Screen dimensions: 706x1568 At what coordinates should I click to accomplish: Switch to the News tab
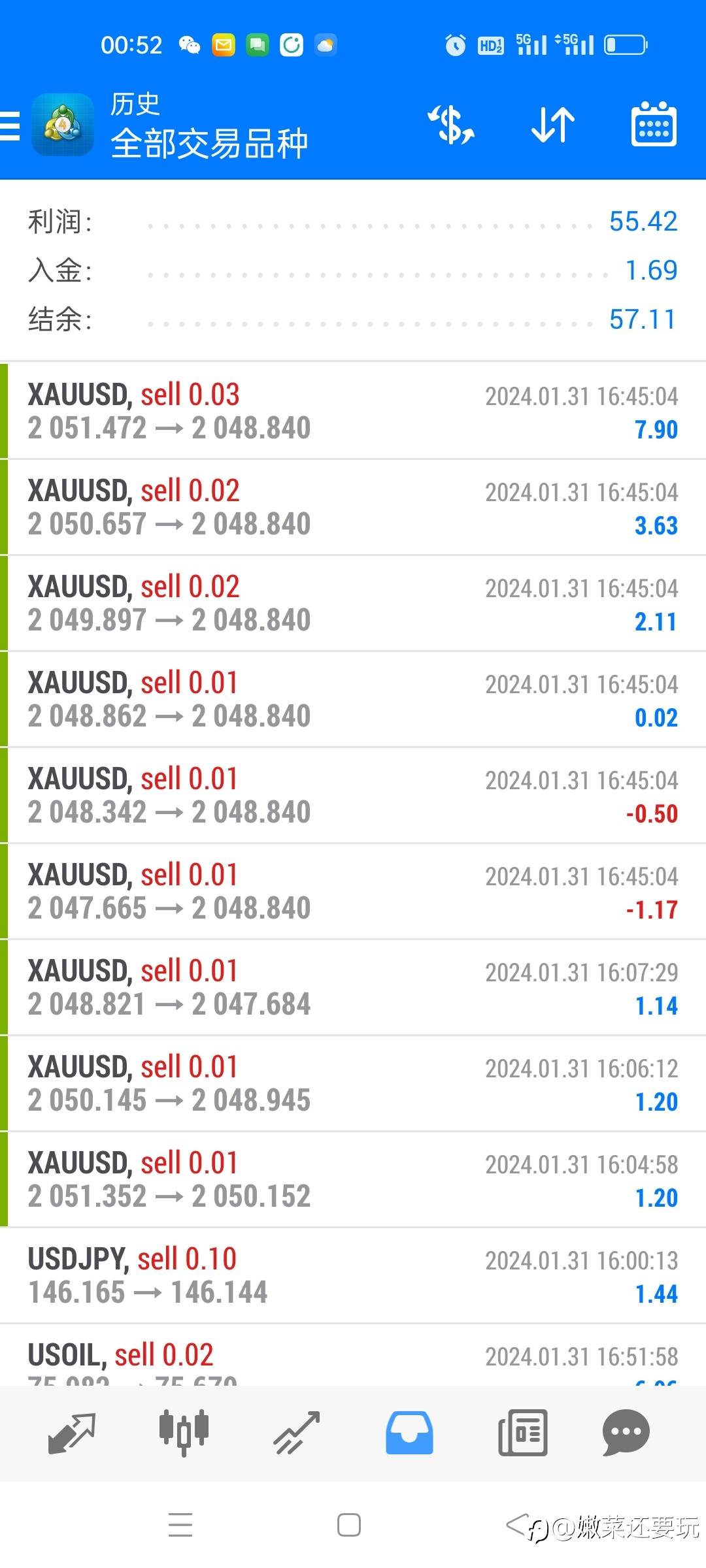point(522,1433)
